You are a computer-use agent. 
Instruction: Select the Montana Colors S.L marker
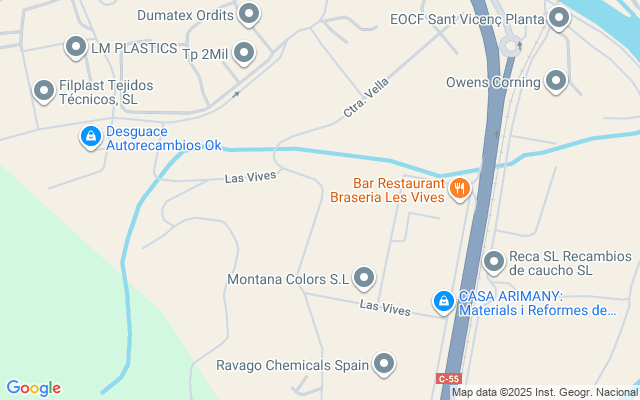click(364, 277)
